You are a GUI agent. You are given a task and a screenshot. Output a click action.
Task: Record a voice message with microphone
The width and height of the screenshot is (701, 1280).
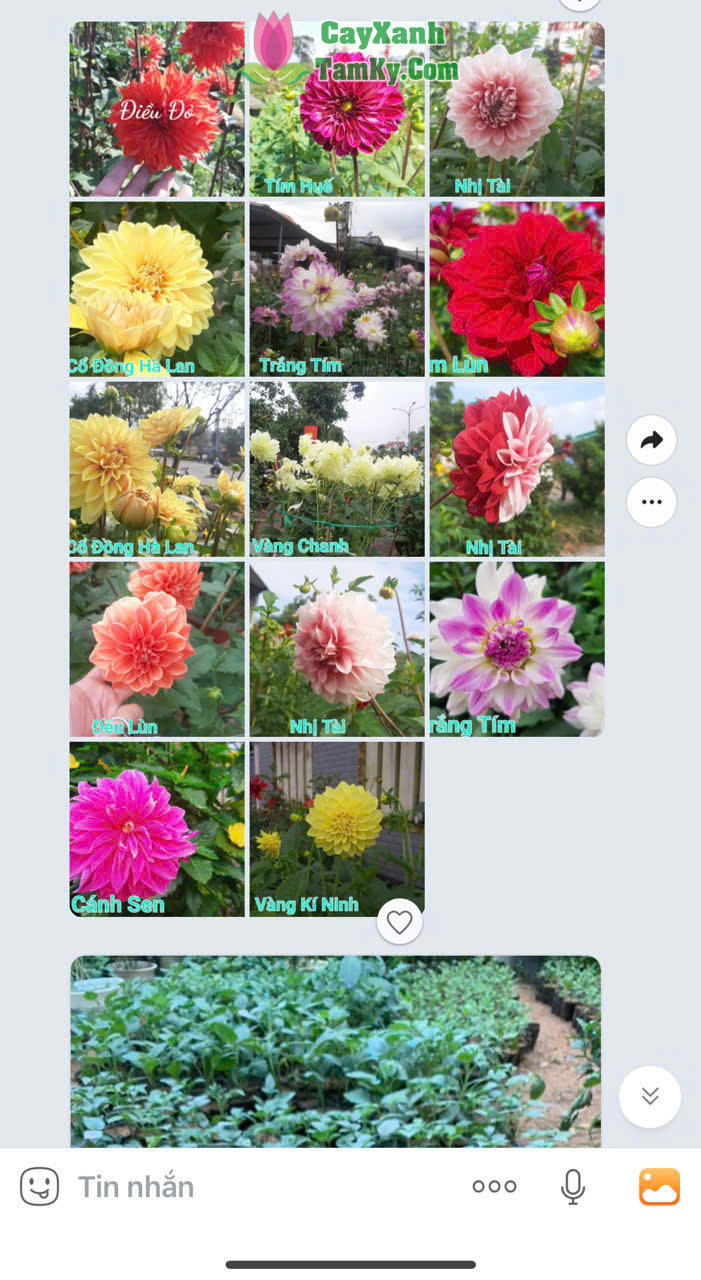pos(572,1187)
